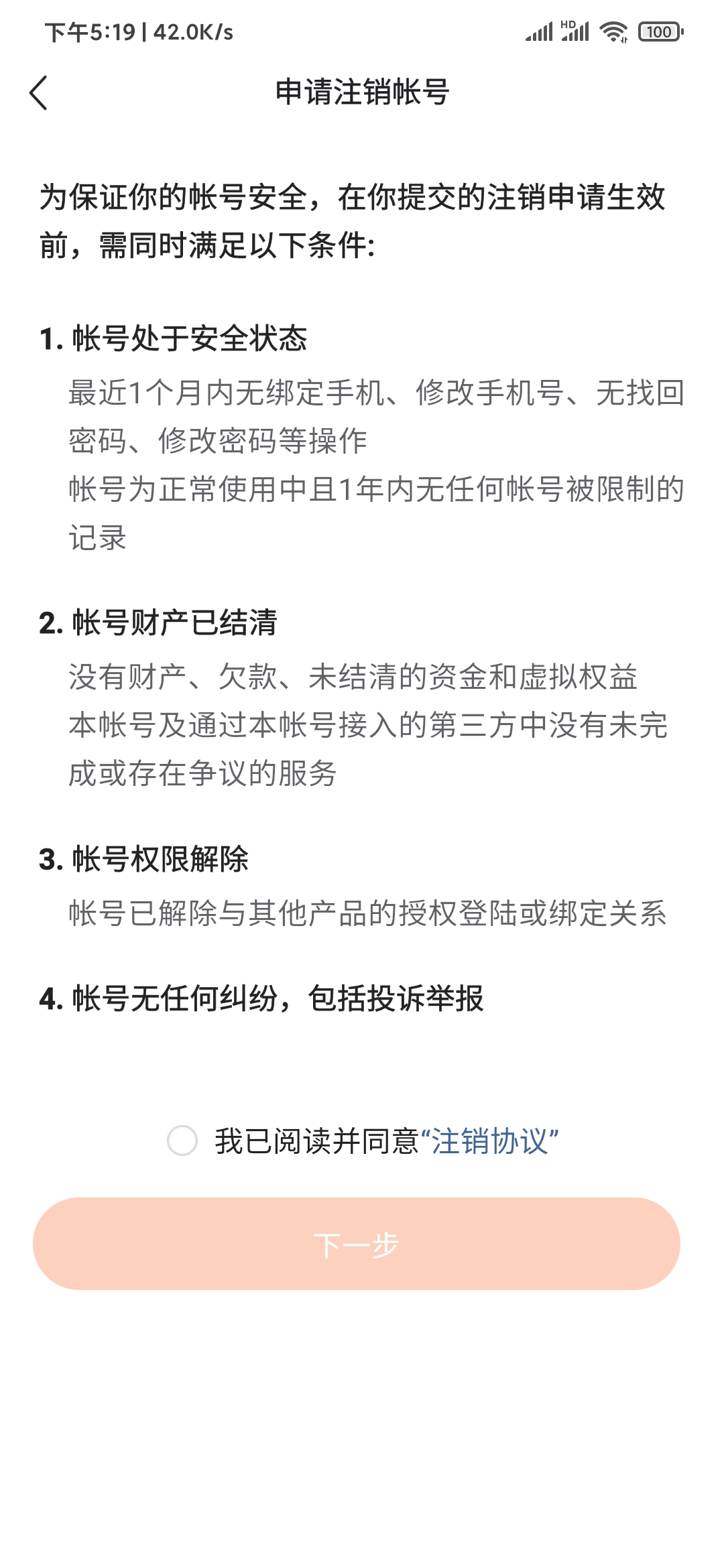Tap the HD indicator icon

pyautogui.click(x=569, y=24)
